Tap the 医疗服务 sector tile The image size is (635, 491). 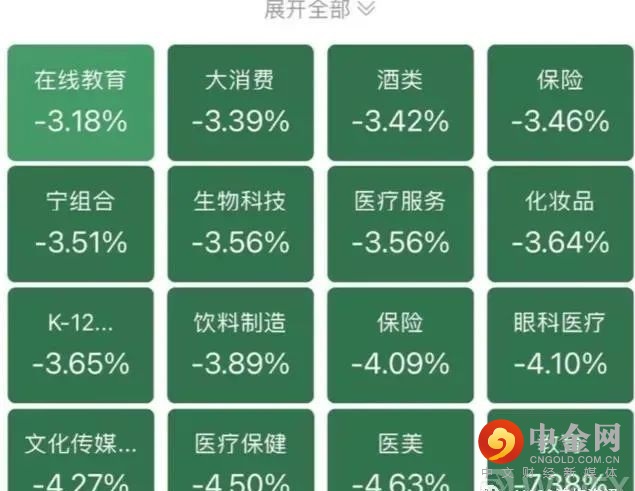400,223
